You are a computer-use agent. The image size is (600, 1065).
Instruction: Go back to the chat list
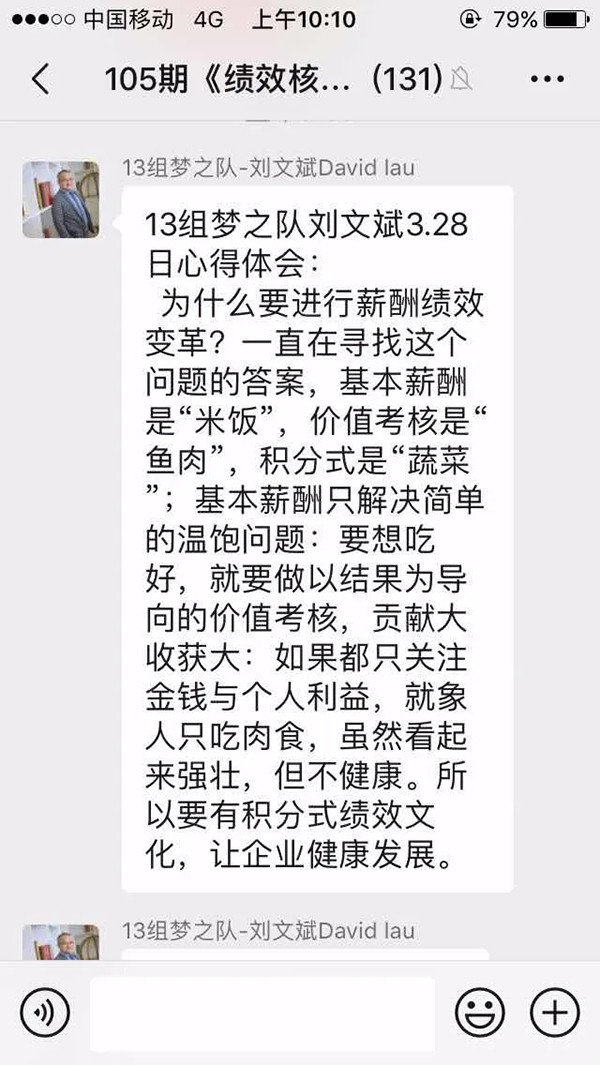(40, 79)
